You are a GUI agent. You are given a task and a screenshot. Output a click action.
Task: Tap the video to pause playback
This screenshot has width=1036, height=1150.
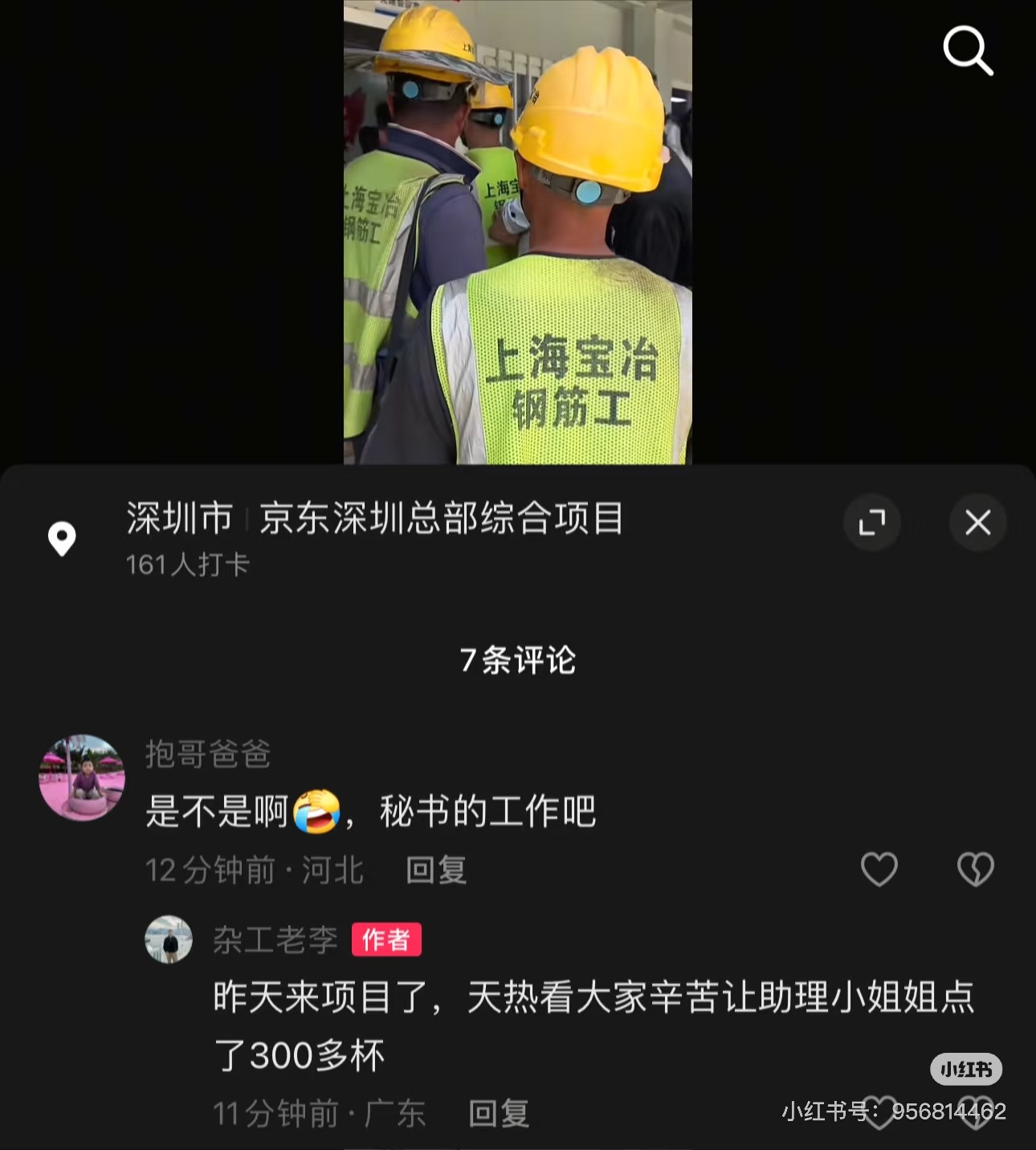click(x=517, y=233)
